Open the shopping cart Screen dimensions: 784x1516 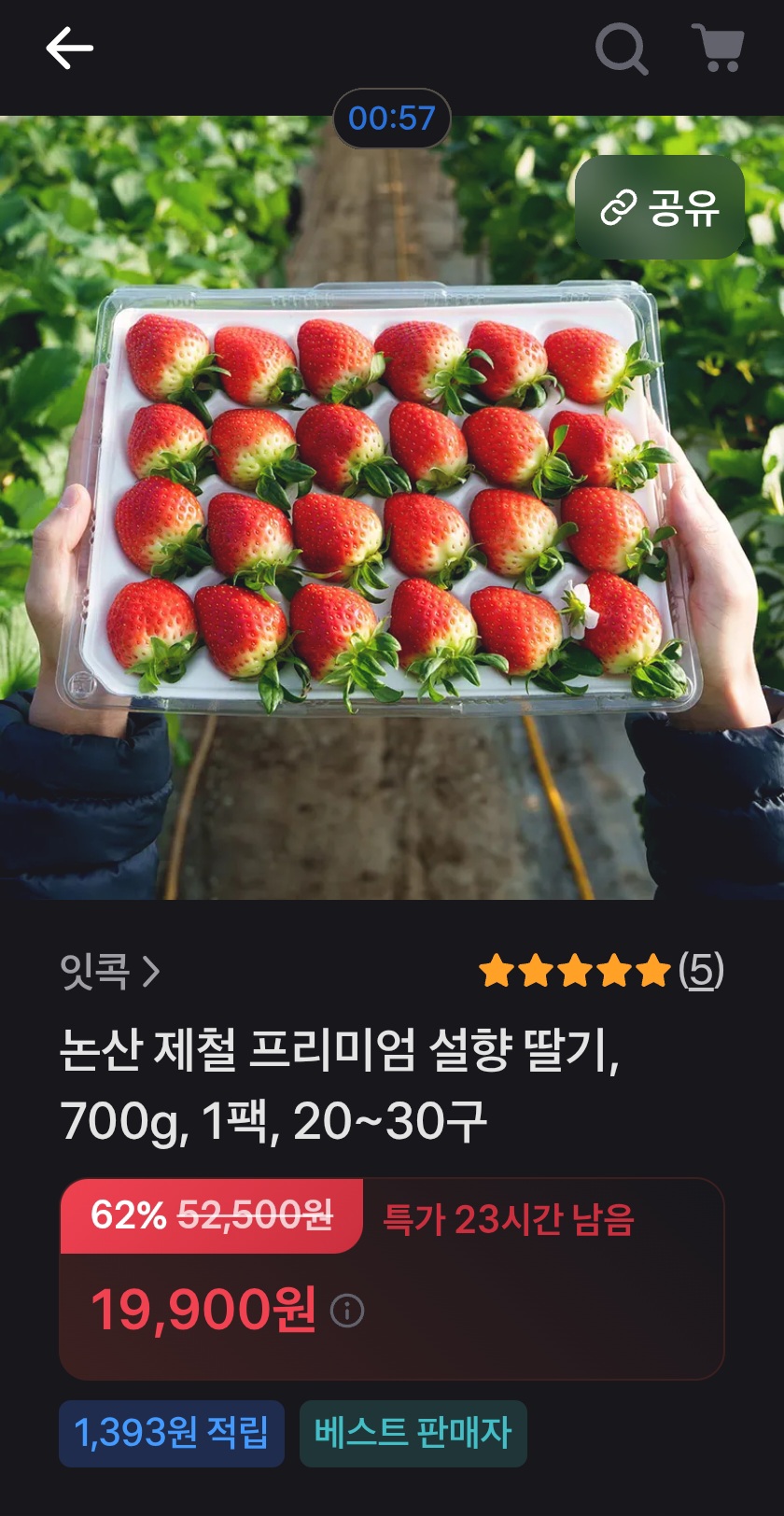tap(718, 49)
